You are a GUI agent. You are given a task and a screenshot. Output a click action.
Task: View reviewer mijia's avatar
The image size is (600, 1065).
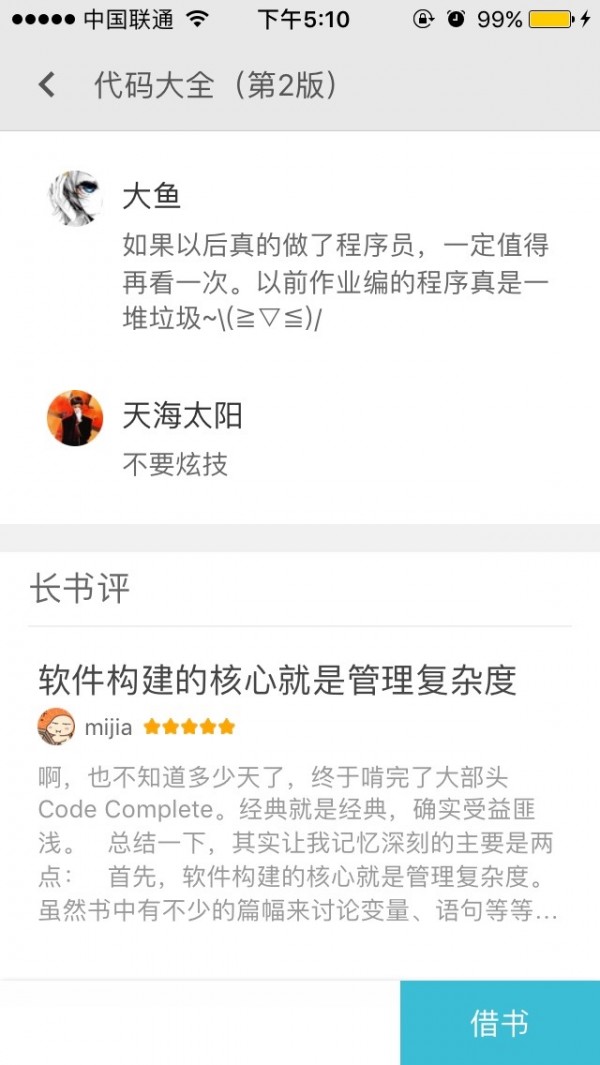click(56, 727)
